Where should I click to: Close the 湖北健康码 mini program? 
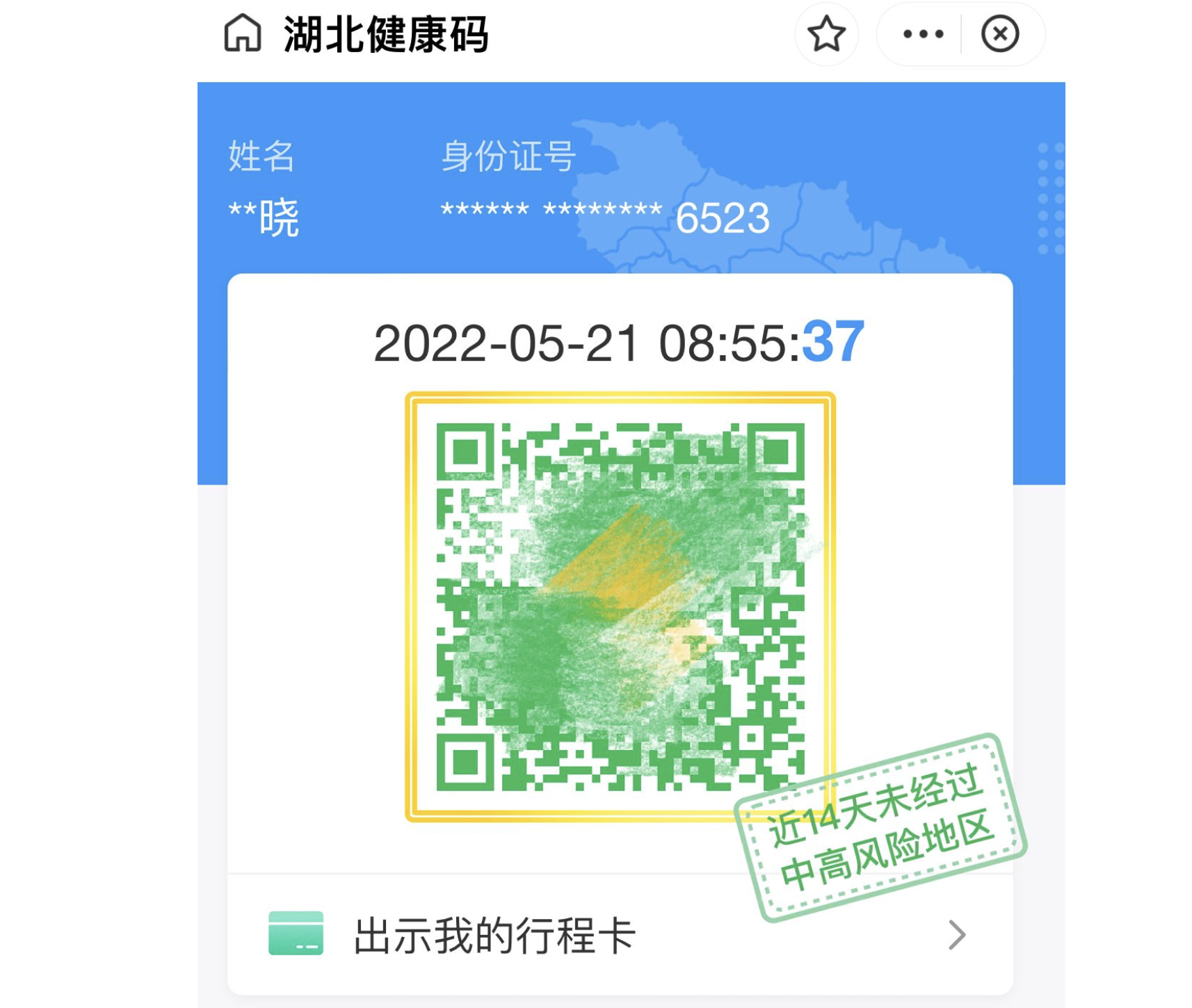pos(1000,34)
